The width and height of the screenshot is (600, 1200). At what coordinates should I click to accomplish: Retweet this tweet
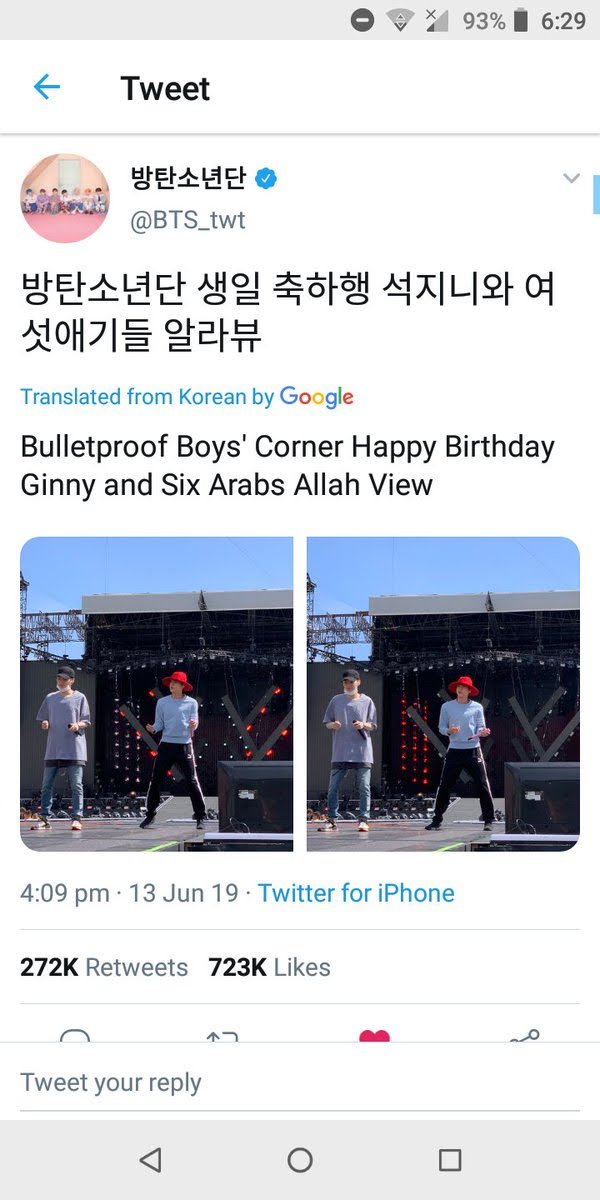pos(222,1036)
